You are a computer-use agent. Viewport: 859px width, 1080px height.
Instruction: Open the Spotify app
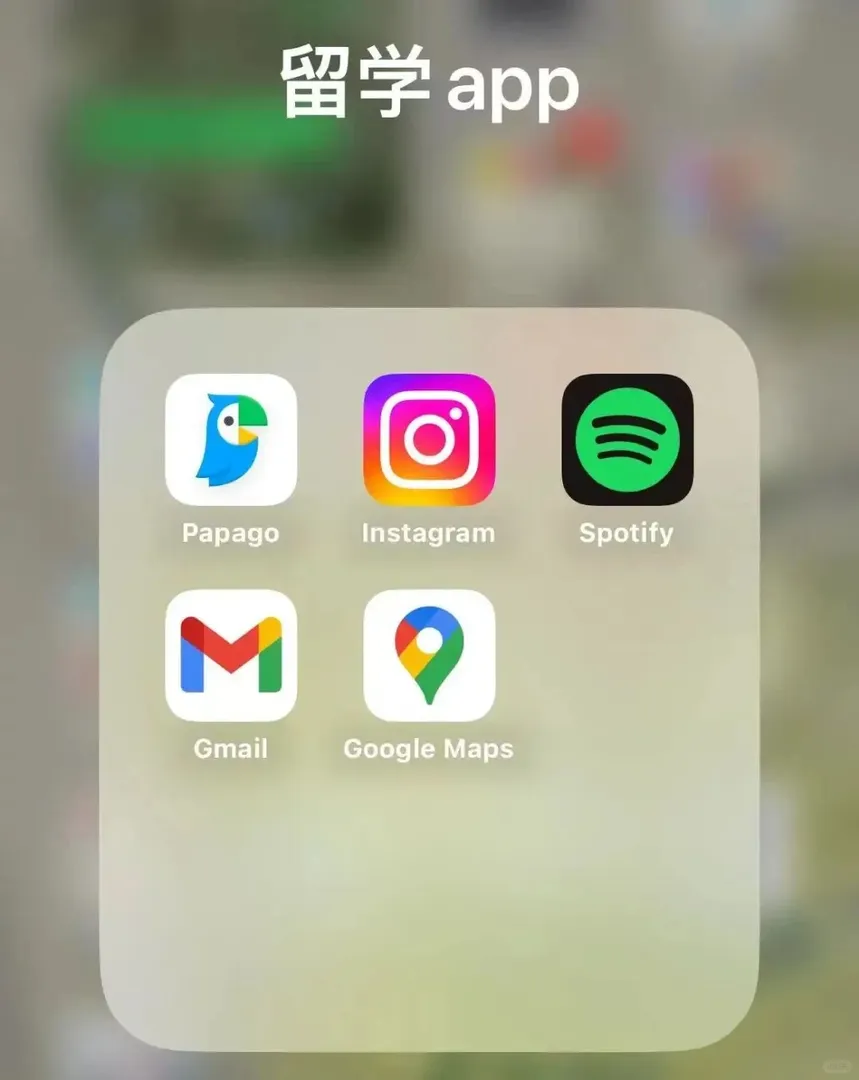[627, 440]
